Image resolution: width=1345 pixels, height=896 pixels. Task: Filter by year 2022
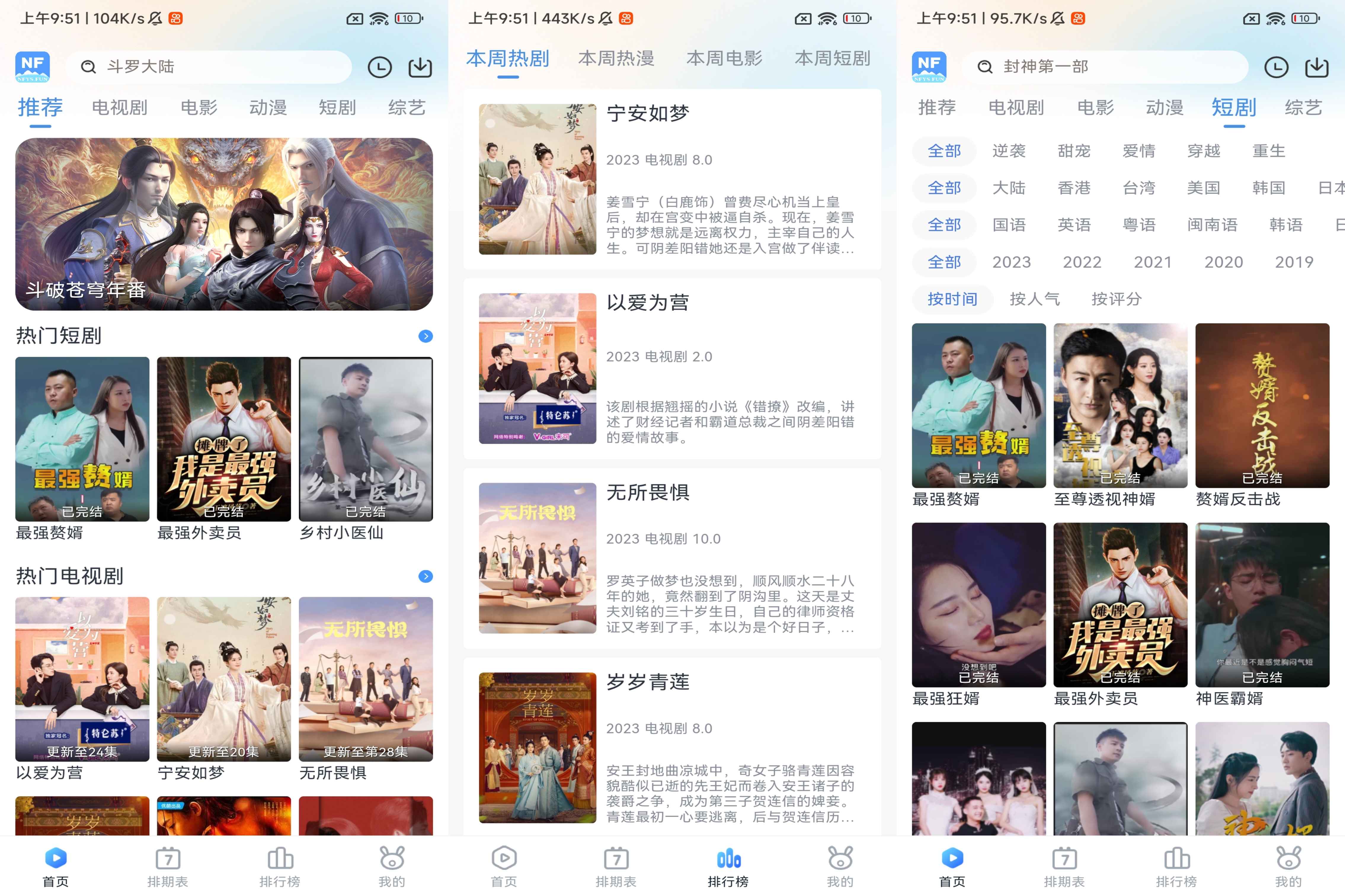(1082, 262)
